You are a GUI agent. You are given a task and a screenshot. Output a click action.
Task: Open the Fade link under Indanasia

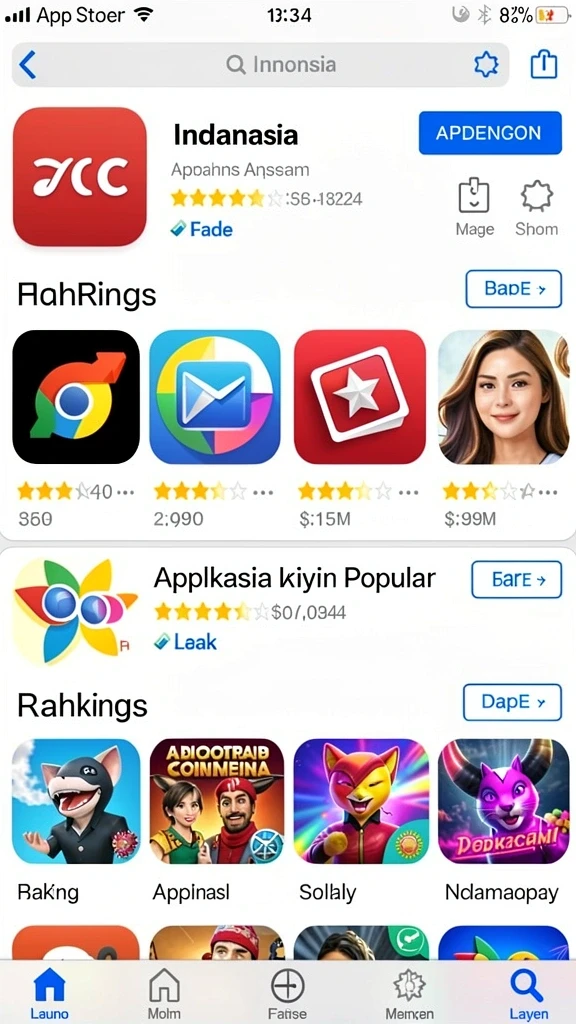(202, 229)
